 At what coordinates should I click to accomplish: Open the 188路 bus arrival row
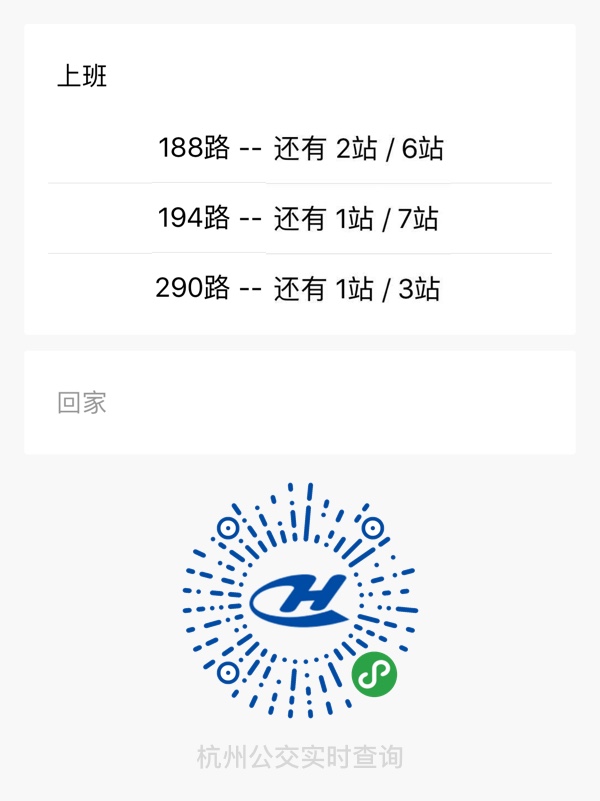tap(300, 149)
